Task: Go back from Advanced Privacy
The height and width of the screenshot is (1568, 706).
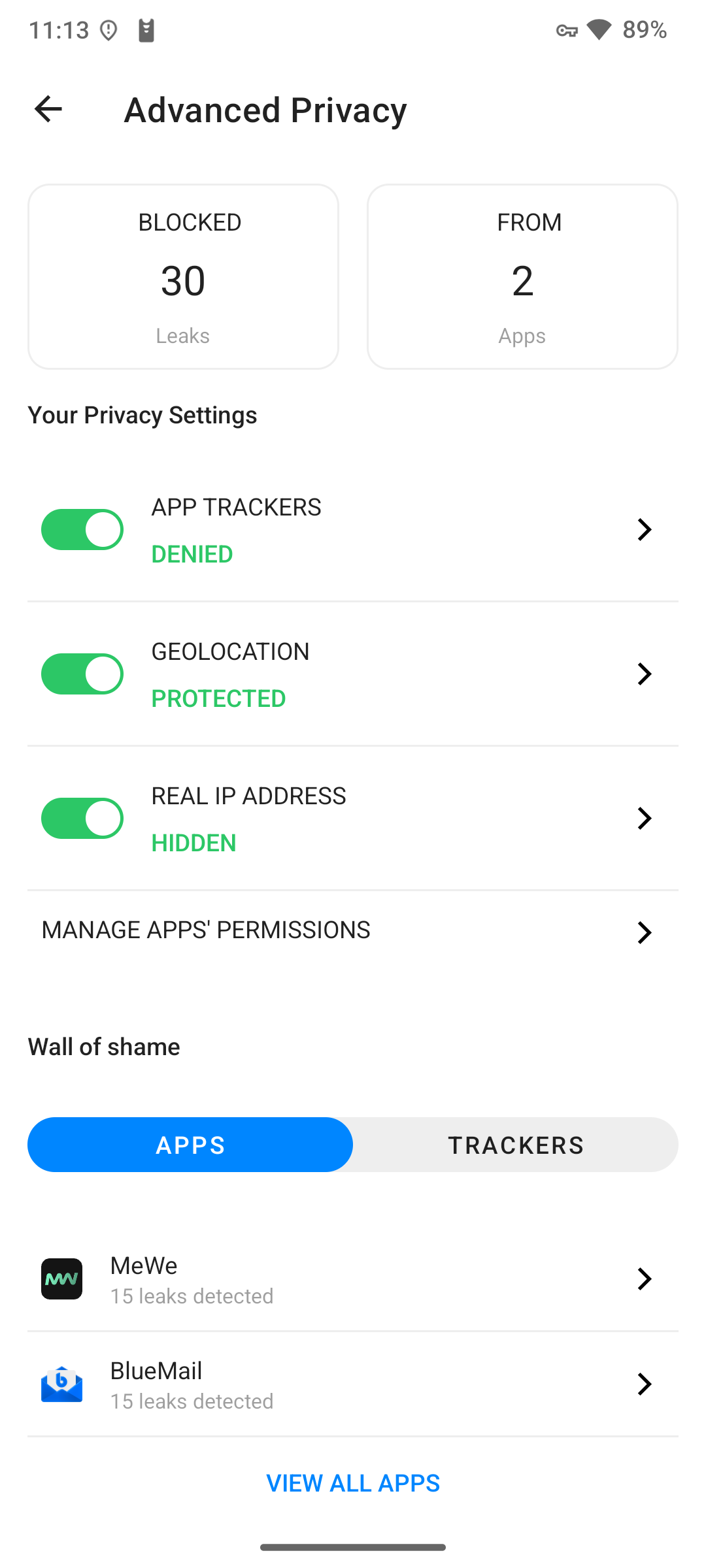Action: 48,109
